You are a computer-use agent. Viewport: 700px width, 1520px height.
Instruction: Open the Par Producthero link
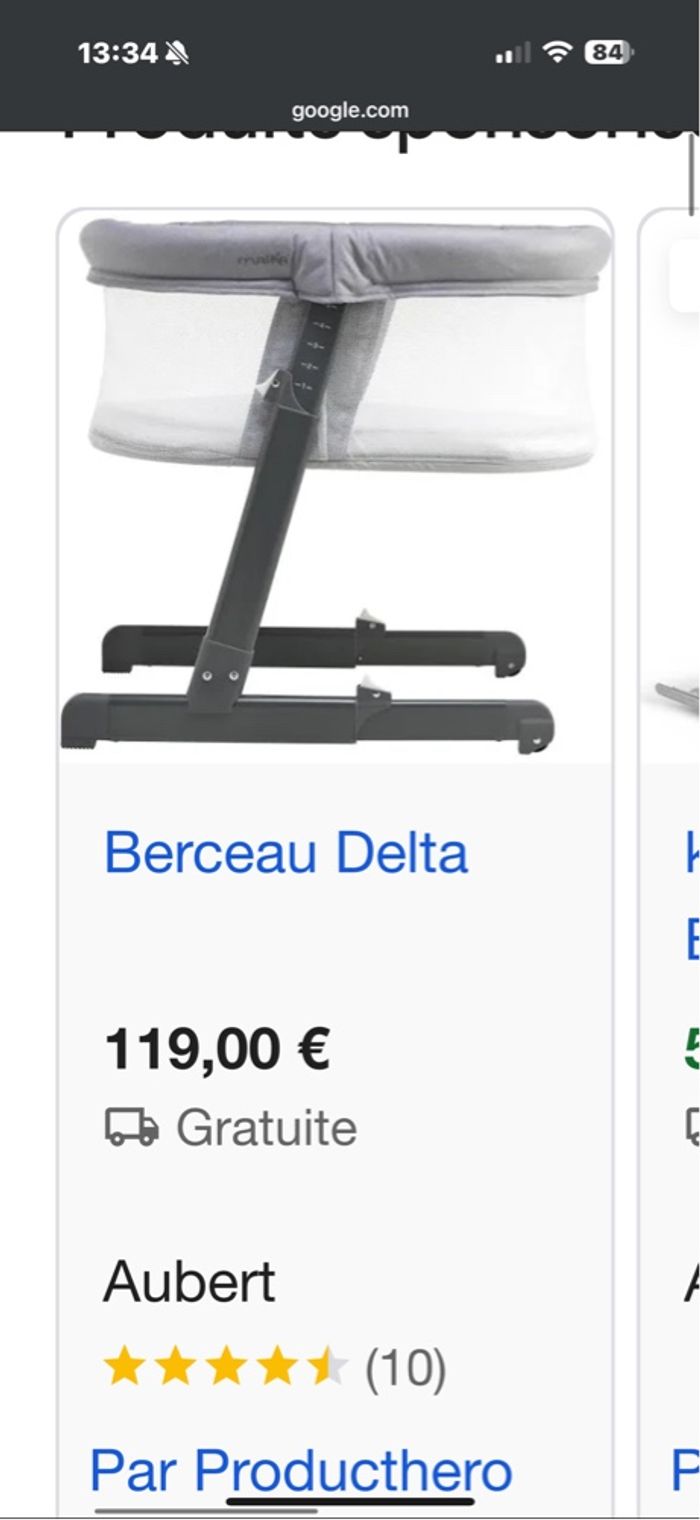pyautogui.click(x=301, y=1470)
